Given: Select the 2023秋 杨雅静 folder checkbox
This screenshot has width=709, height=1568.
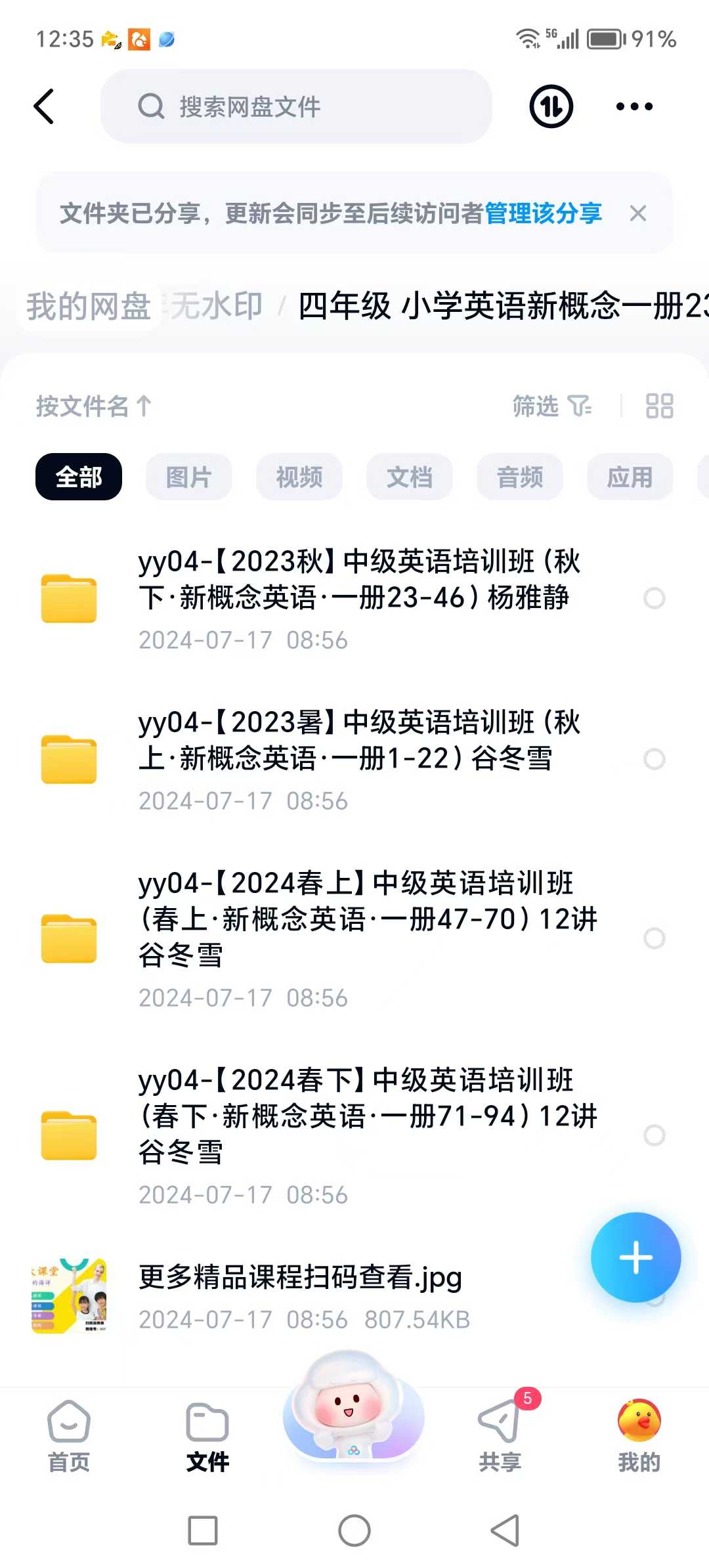Looking at the screenshot, I should coord(655,599).
